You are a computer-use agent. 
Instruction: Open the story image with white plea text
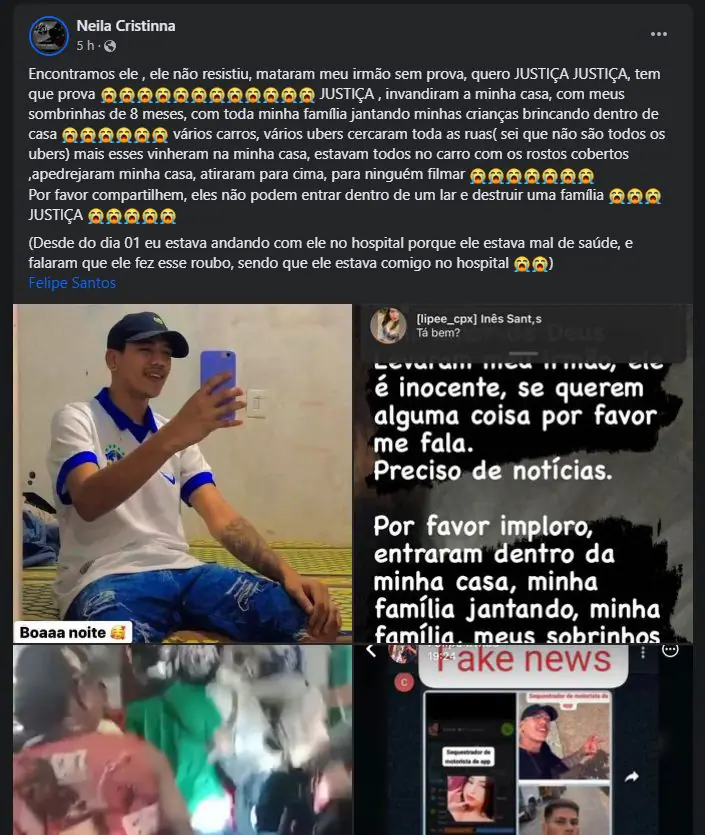[523, 472]
